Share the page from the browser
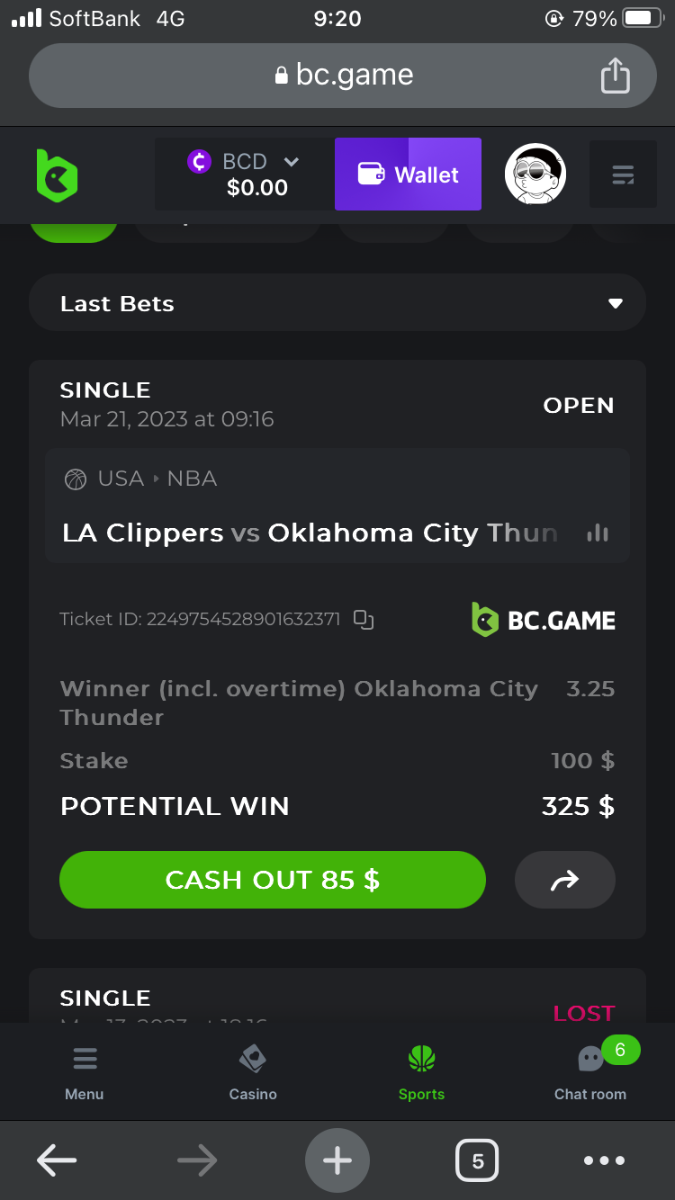The image size is (675, 1200). pyautogui.click(x=615, y=76)
